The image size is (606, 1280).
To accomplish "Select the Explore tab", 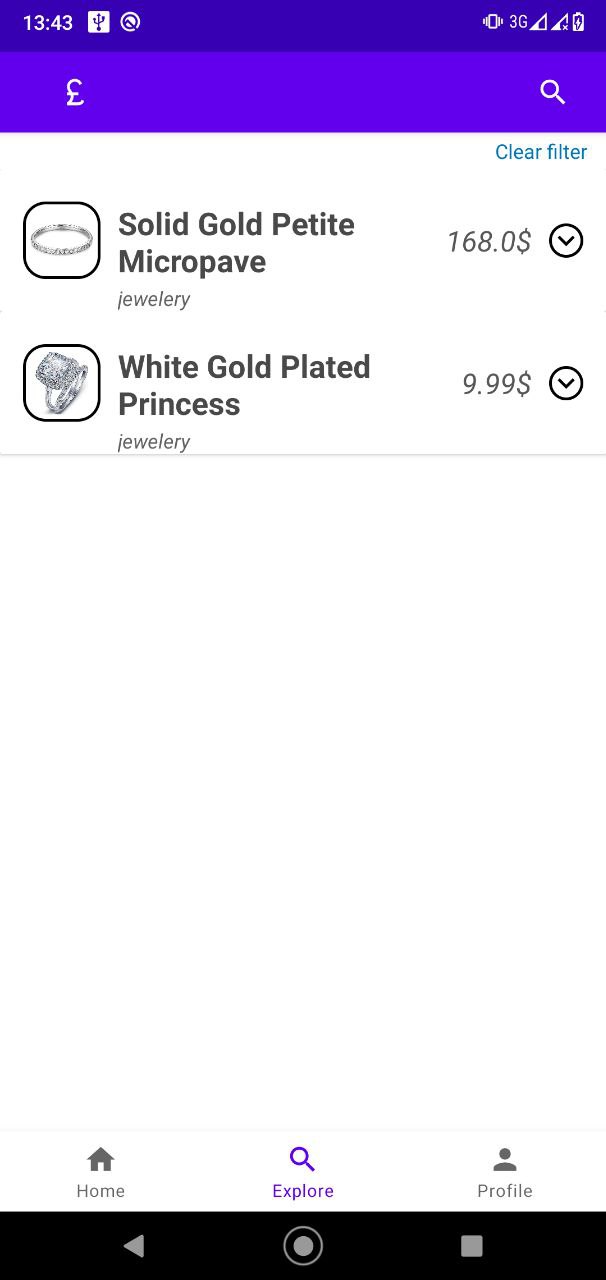I will (x=302, y=1172).
